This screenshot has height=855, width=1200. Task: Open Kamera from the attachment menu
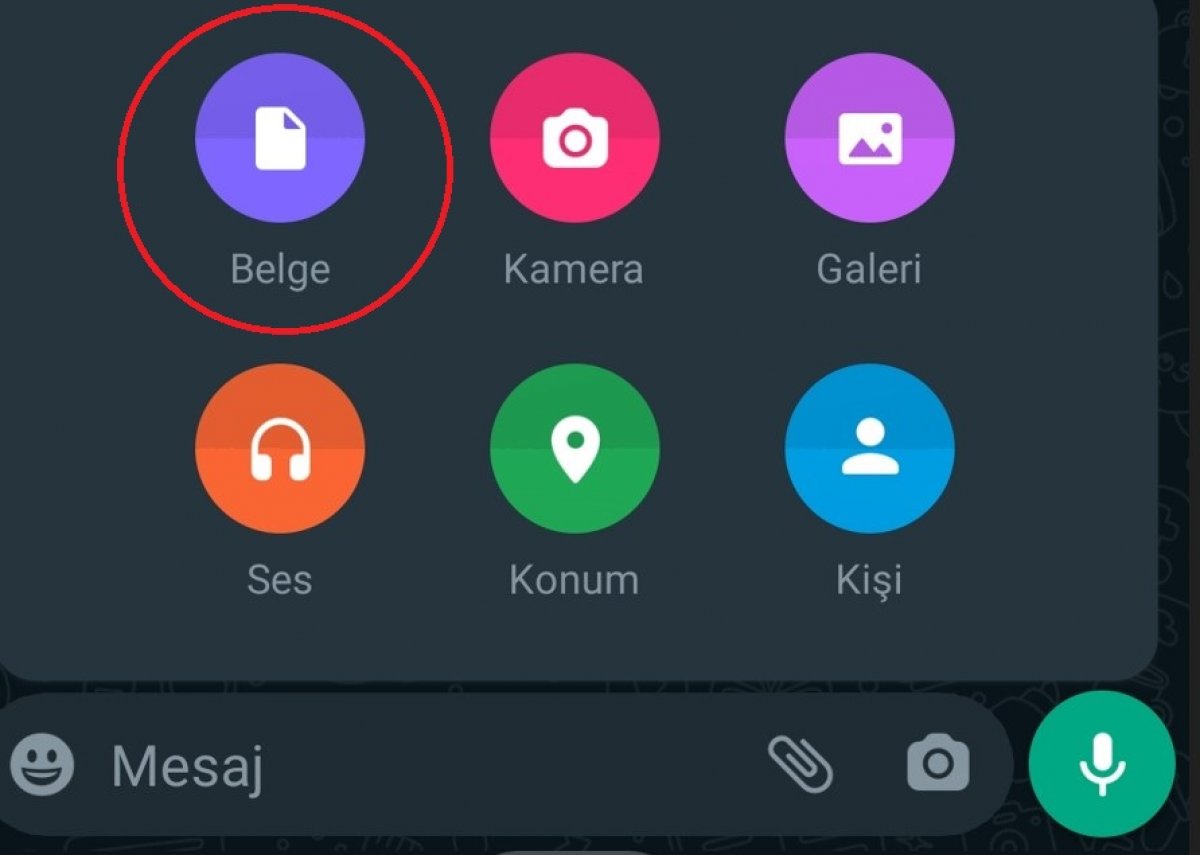(574, 138)
